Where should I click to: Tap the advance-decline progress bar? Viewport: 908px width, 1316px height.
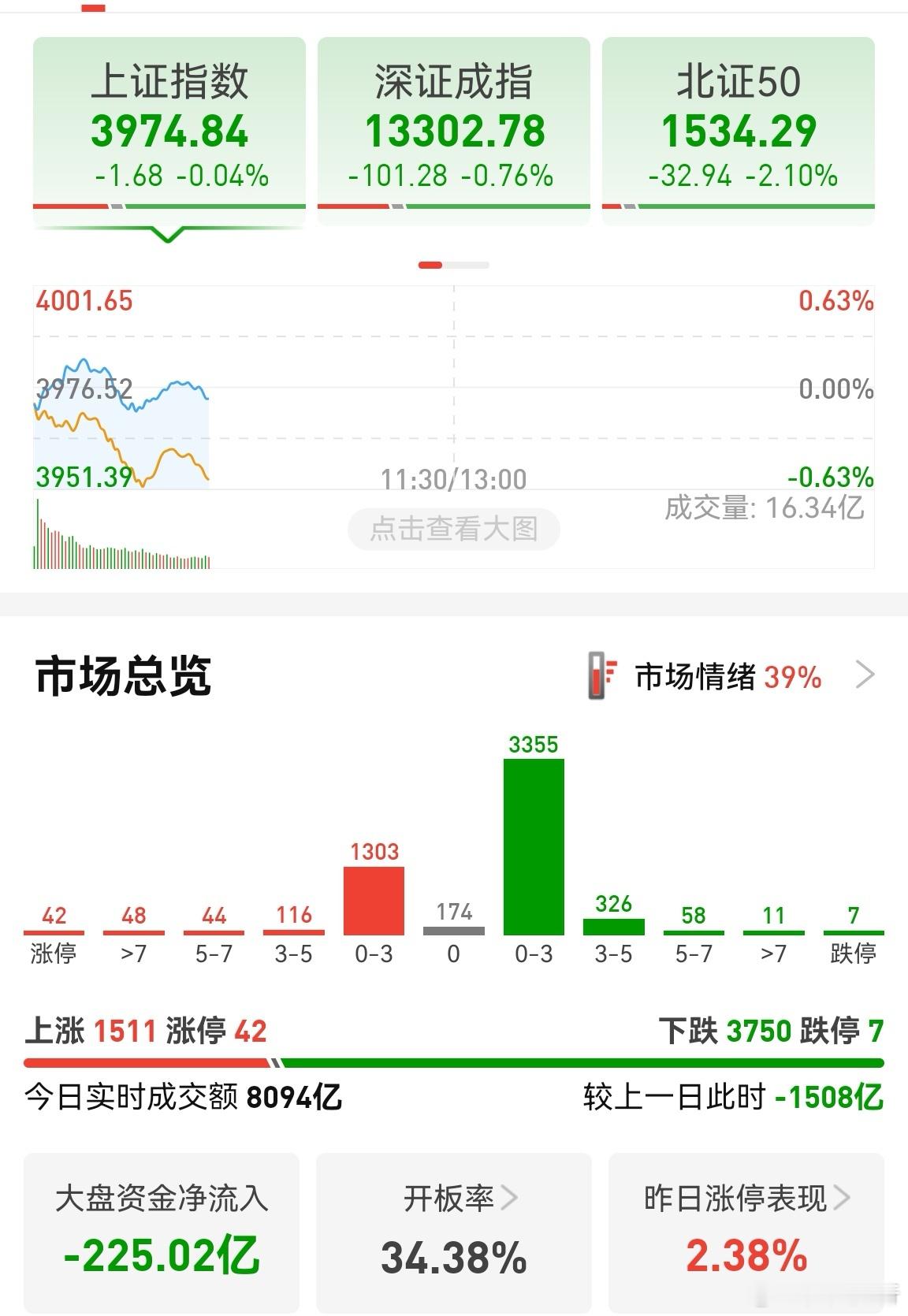[454, 1062]
